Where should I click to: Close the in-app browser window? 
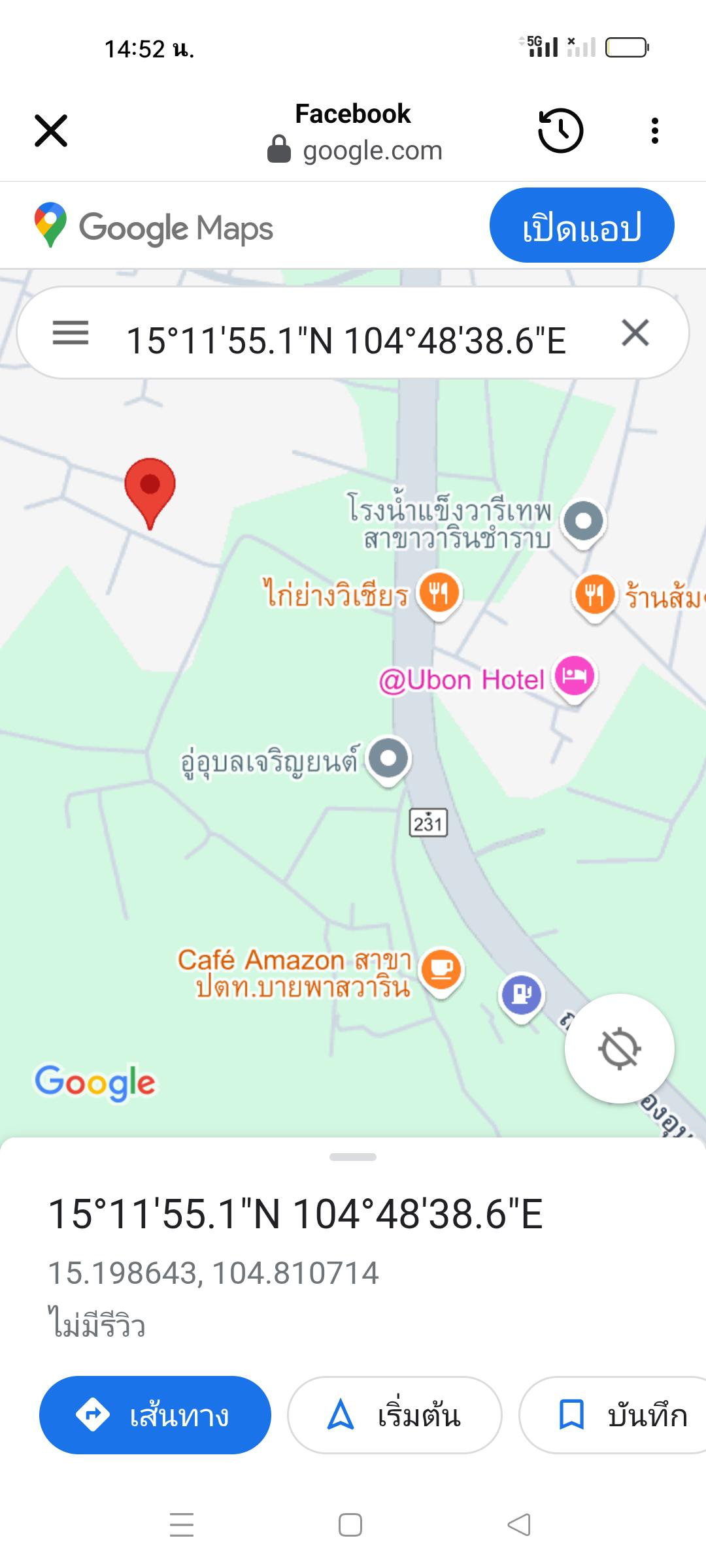[x=51, y=131]
